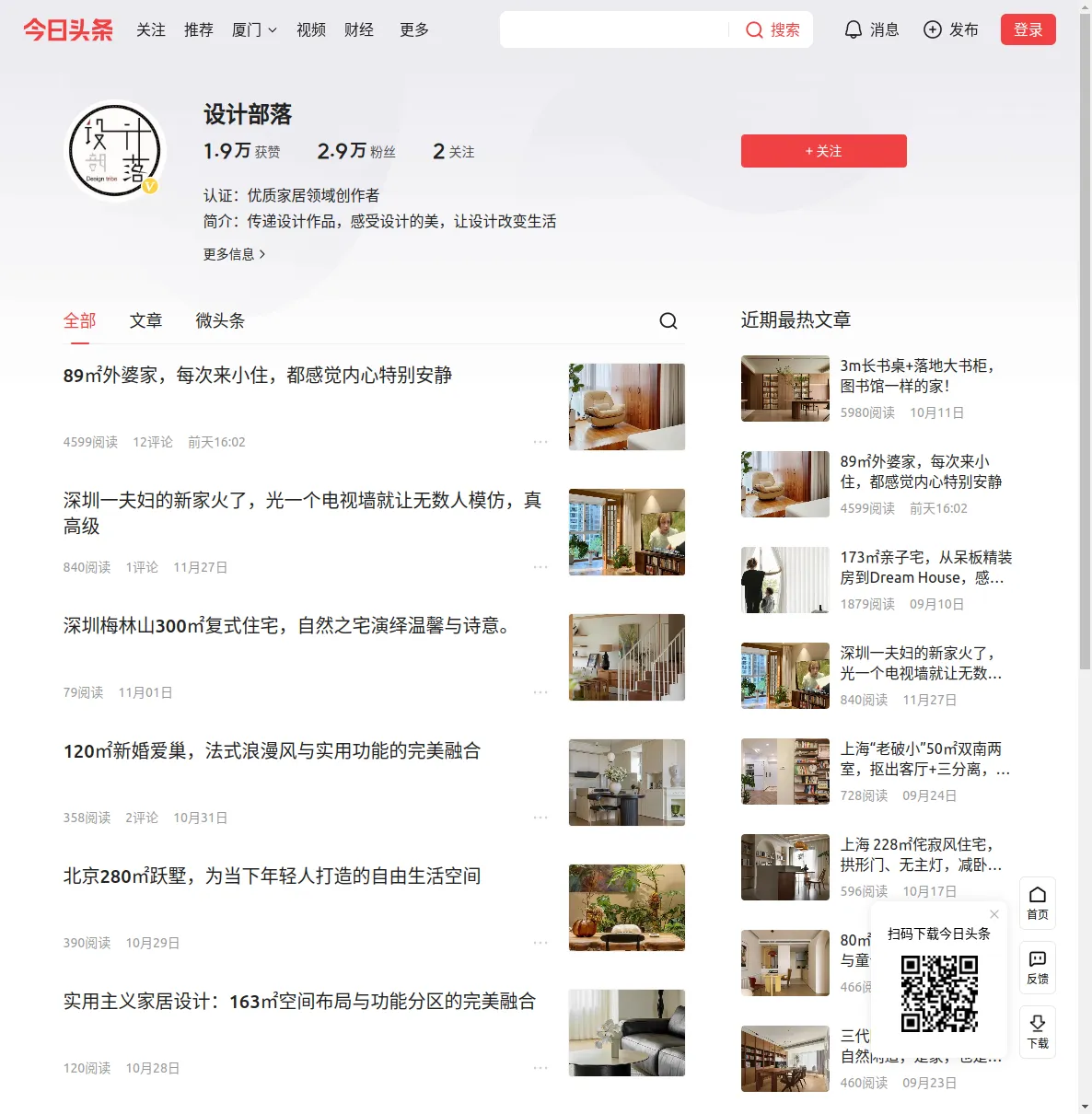This screenshot has width=1092, height=1114.
Task: Tap the 首页 home floating button
Action: pos(1038,902)
